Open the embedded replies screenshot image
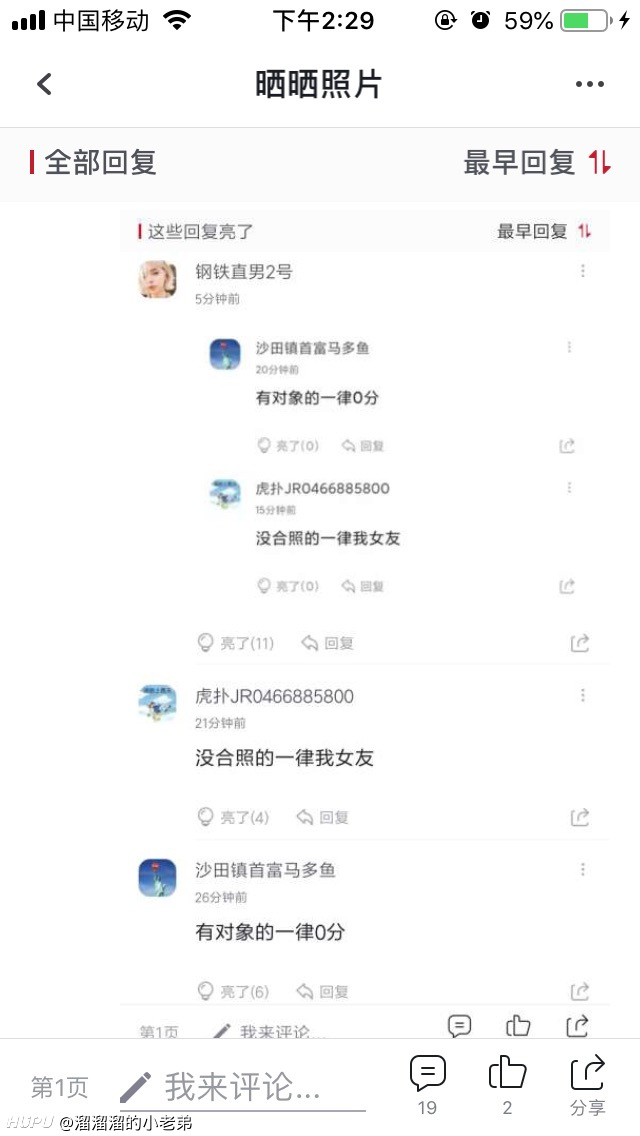 coord(365,625)
